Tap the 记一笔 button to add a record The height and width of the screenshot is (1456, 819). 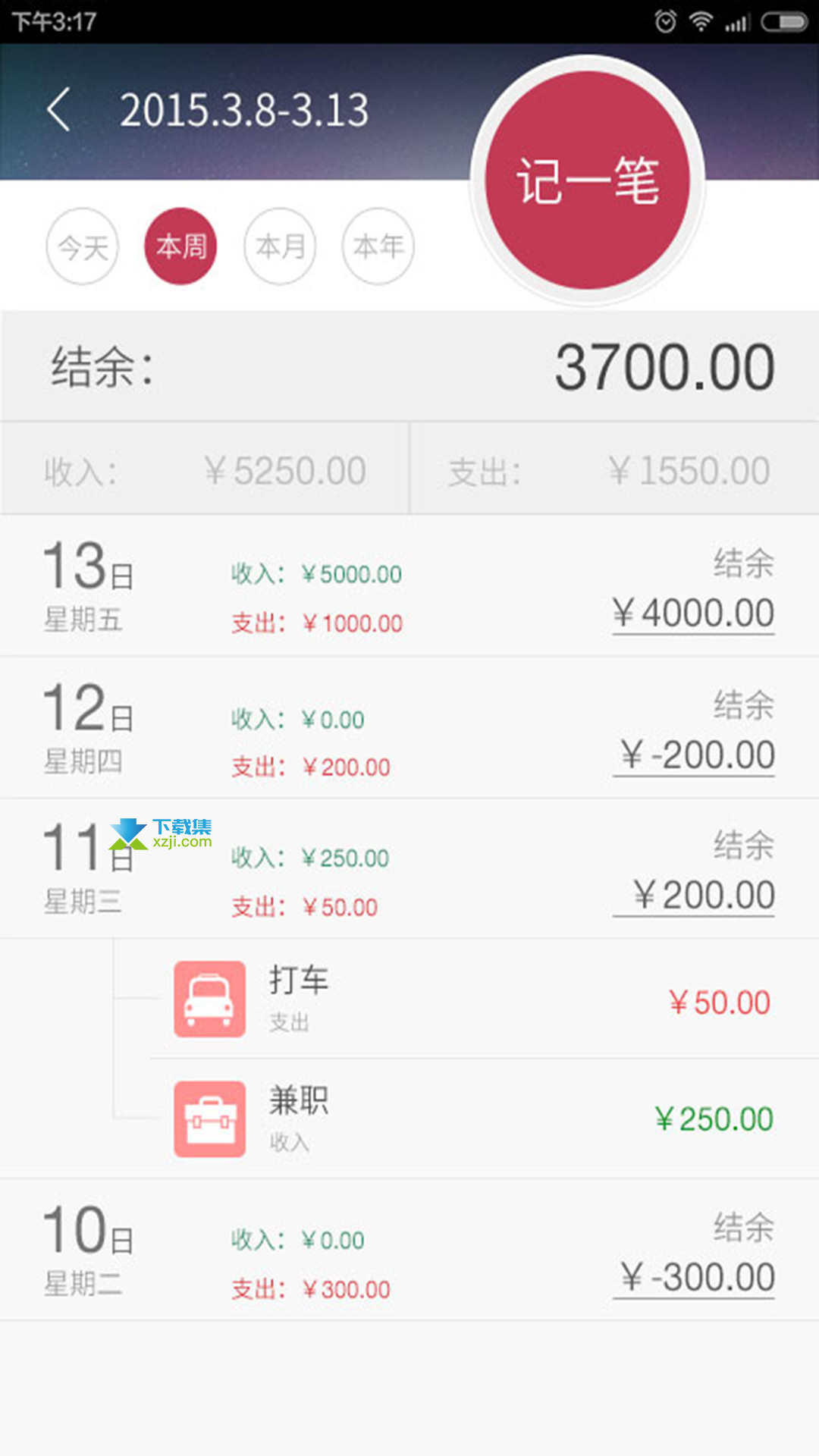click(588, 180)
